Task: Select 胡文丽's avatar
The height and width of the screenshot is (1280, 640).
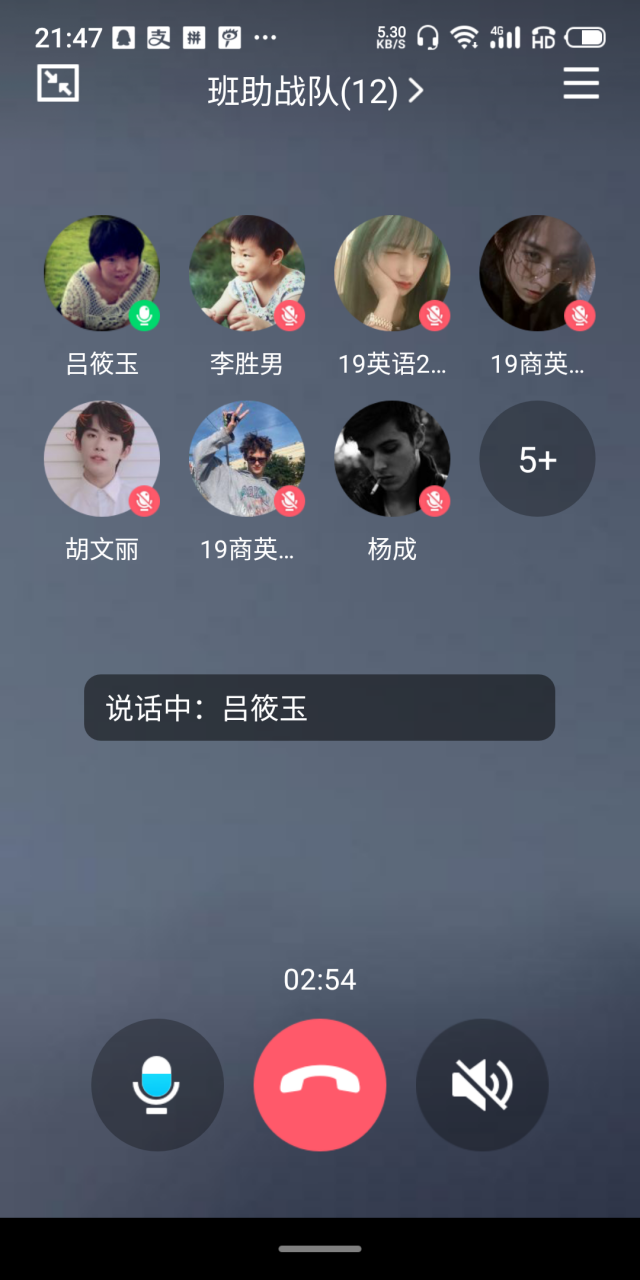Action: (x=101, y=459)
